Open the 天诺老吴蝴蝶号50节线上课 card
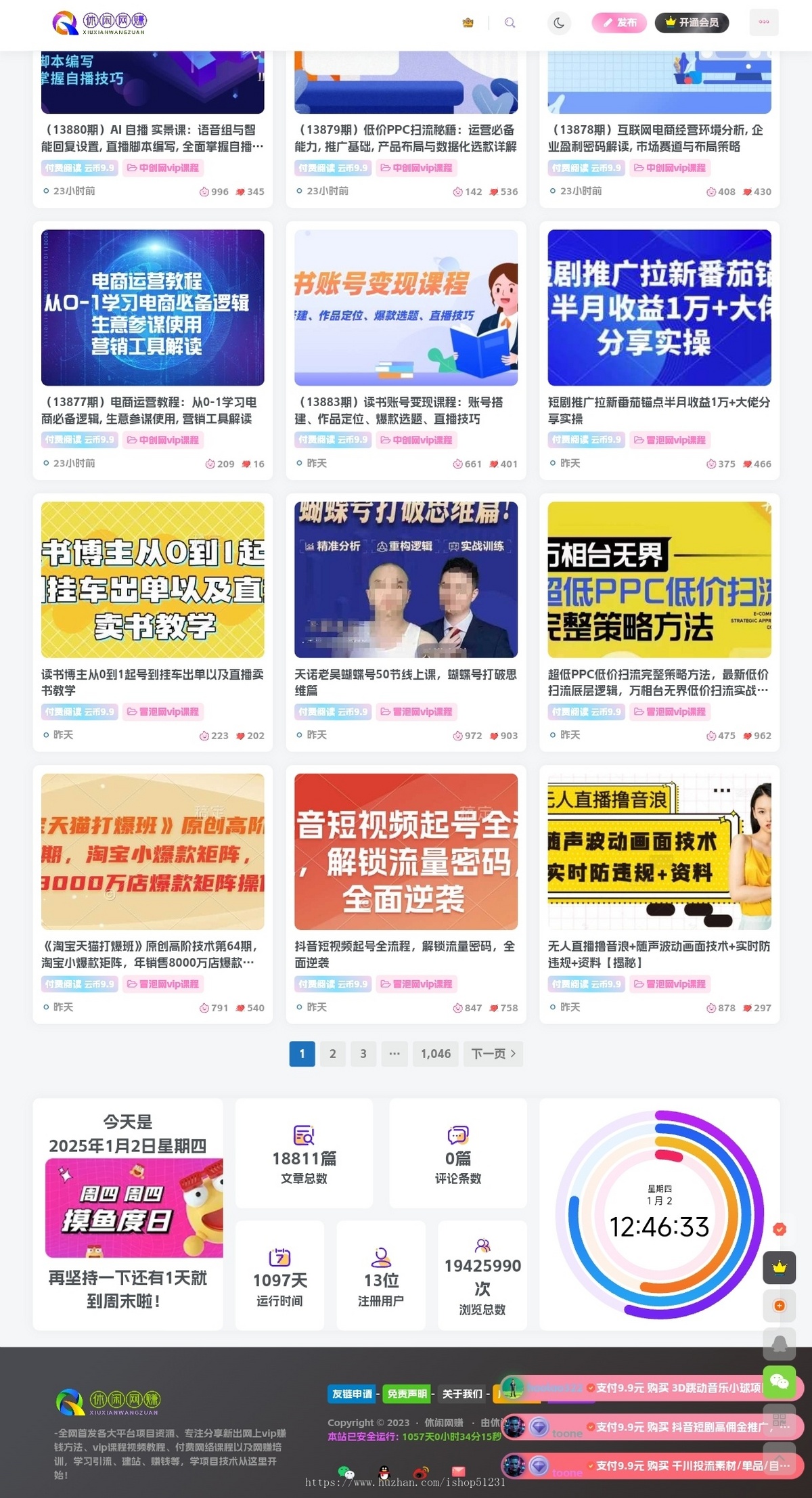Viewport: 812px width, 1498px height. point(405,580)
